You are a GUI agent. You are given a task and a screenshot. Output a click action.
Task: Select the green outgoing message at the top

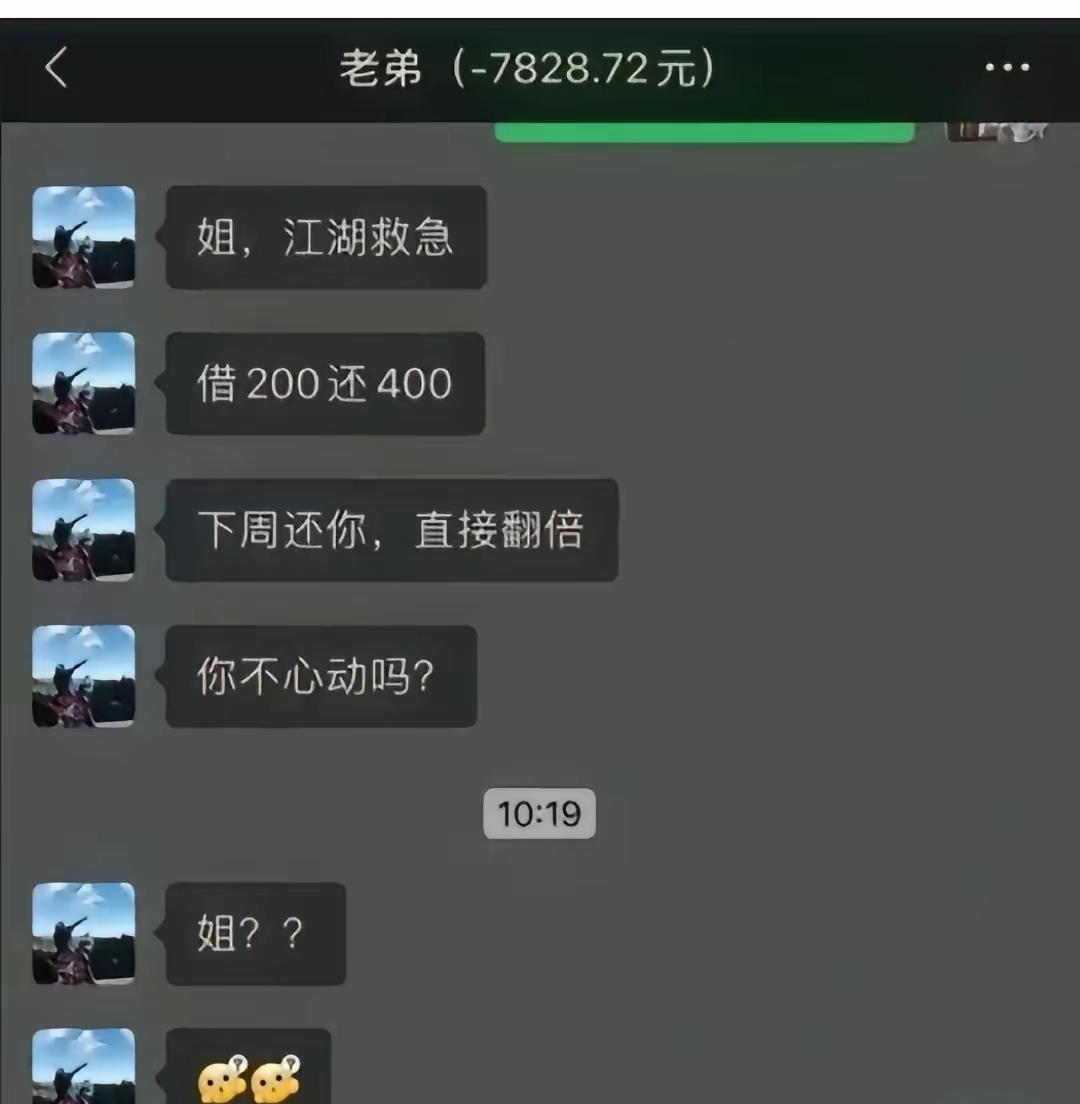coord(705,130)
